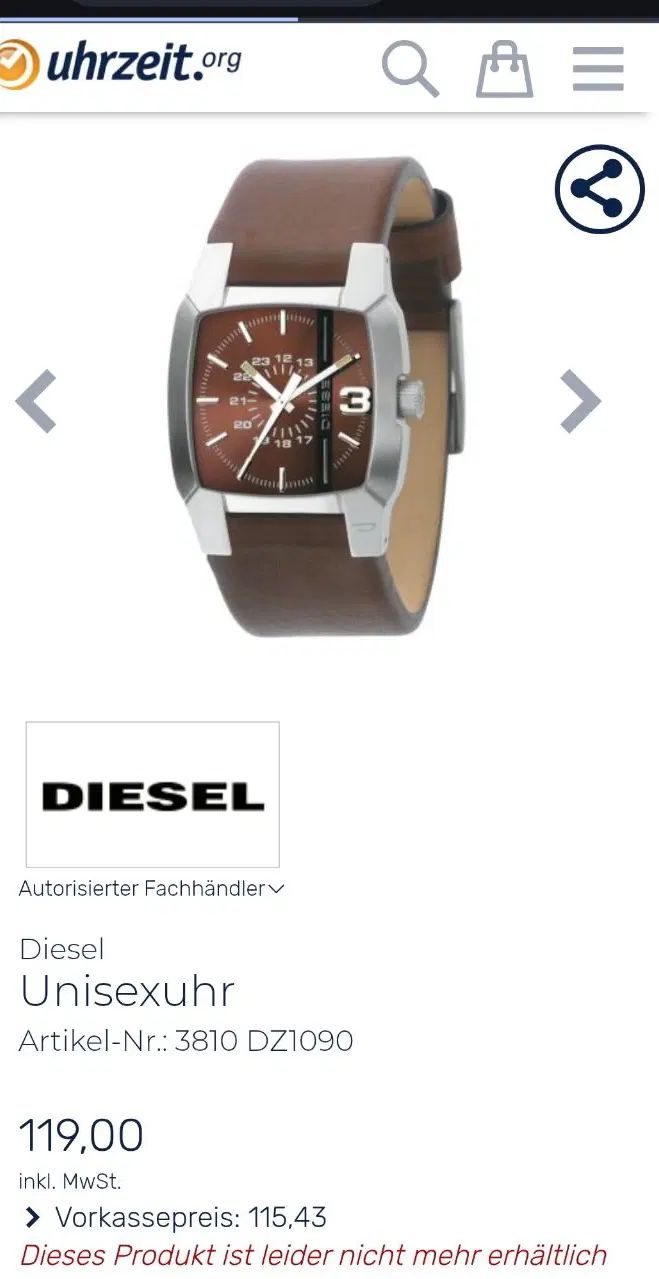Open the hamburger menu
This screenshot has height=1279, width=659.
pos(598,69)
